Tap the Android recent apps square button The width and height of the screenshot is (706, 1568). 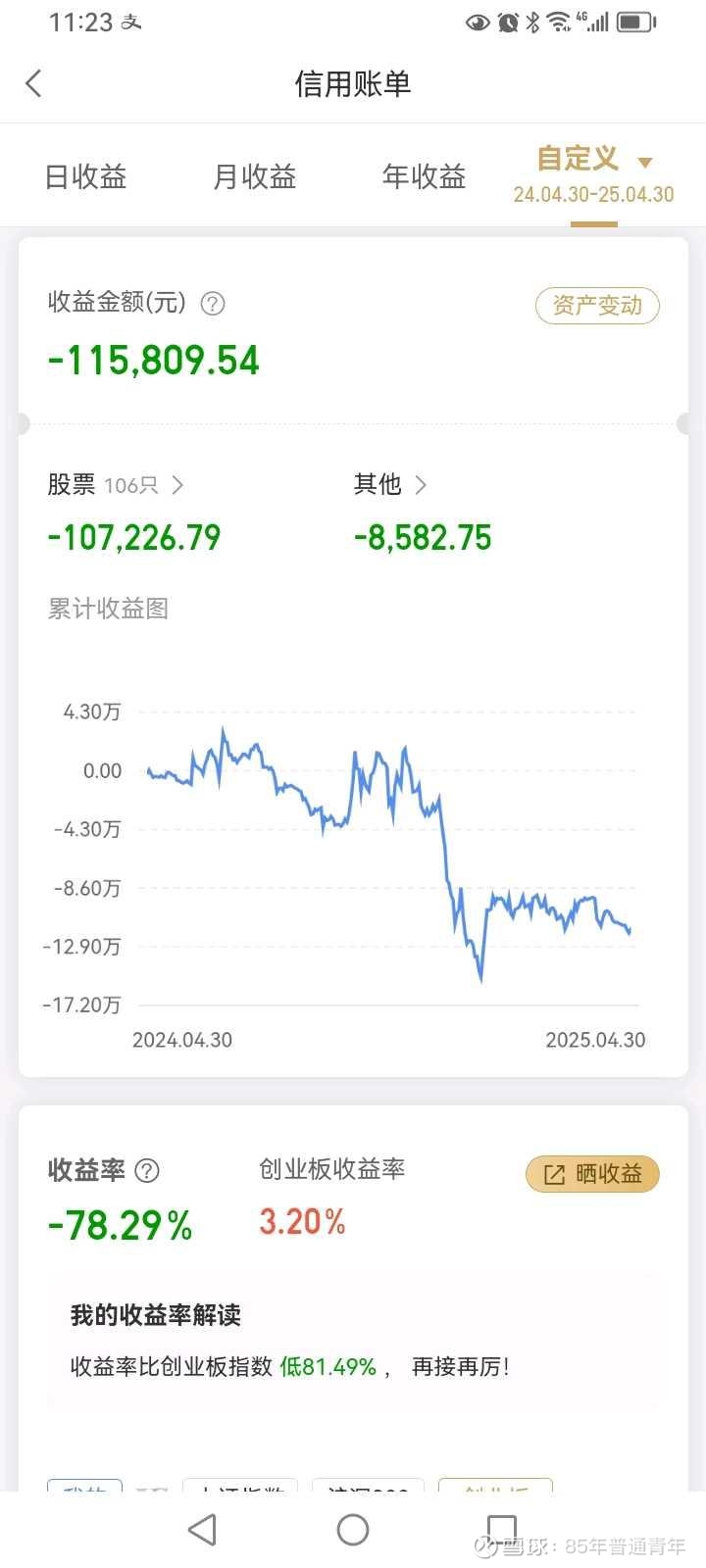click(x=501, y=1529)
